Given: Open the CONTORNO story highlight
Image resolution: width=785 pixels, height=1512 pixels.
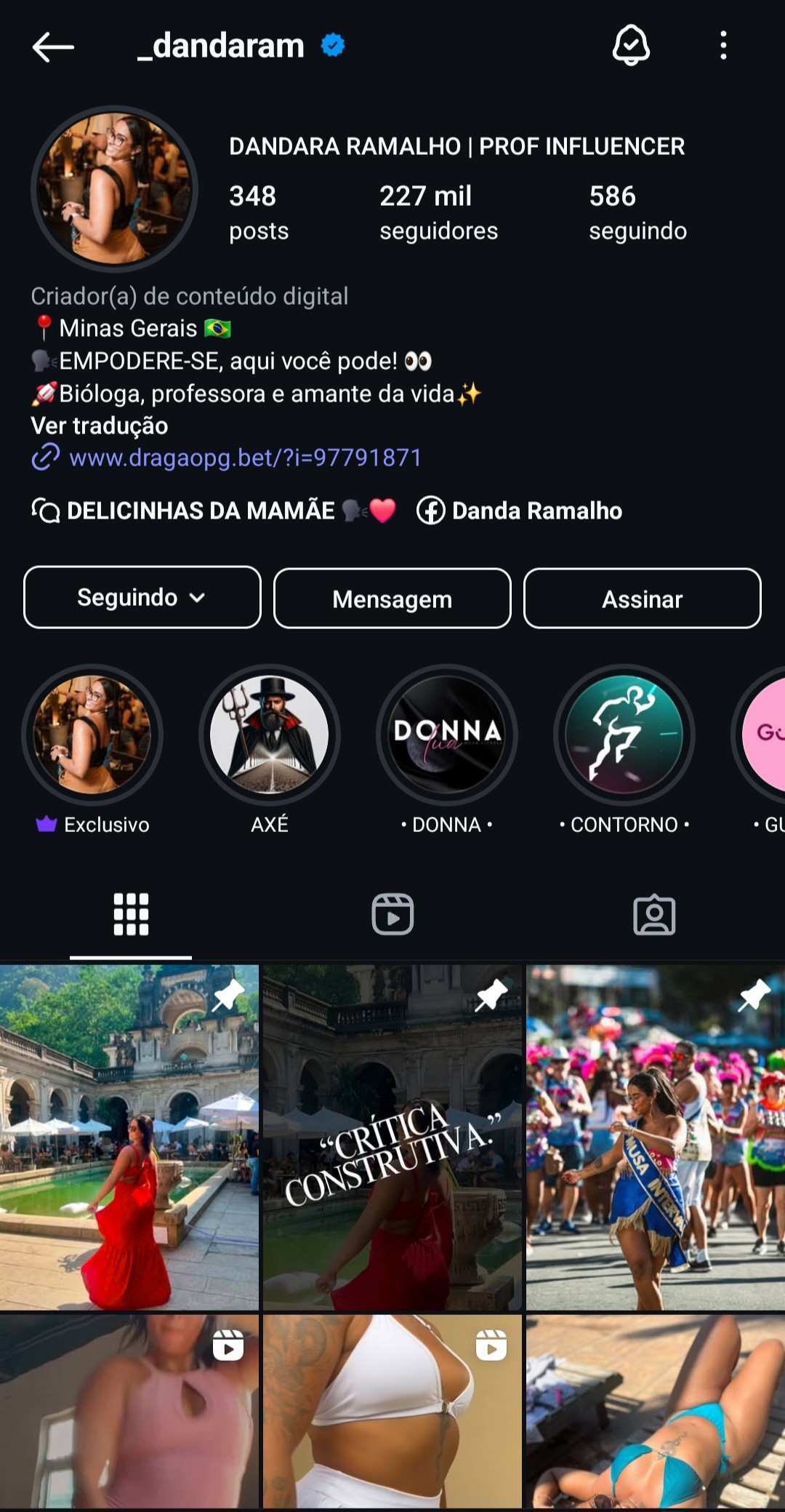Looking at the screenshot, I should (x=624, y=735).
